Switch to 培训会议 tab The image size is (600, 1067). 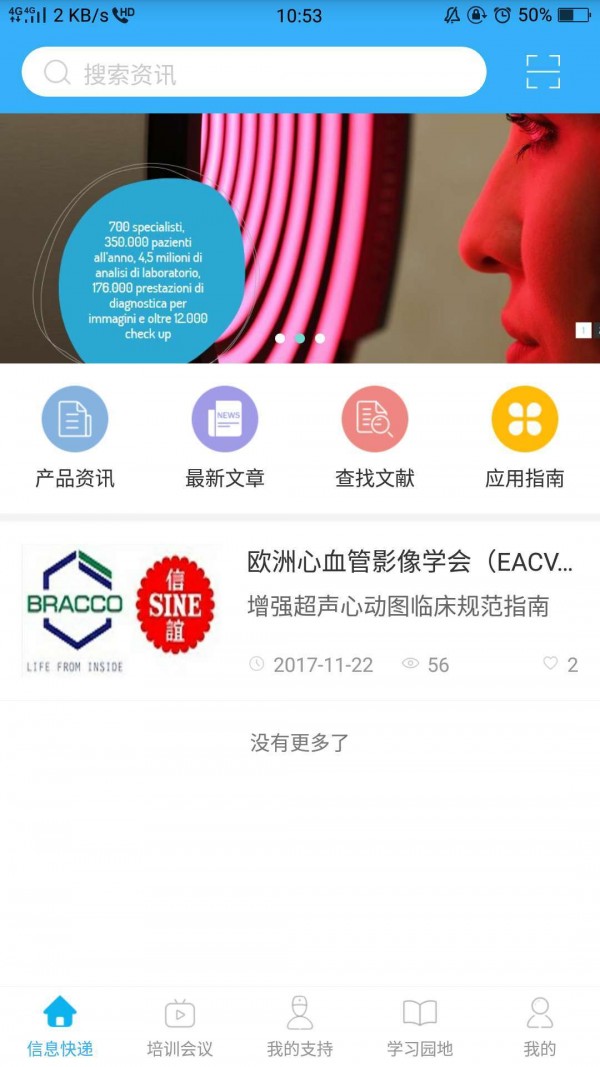pyautogui.click(x=180, y=1026)
